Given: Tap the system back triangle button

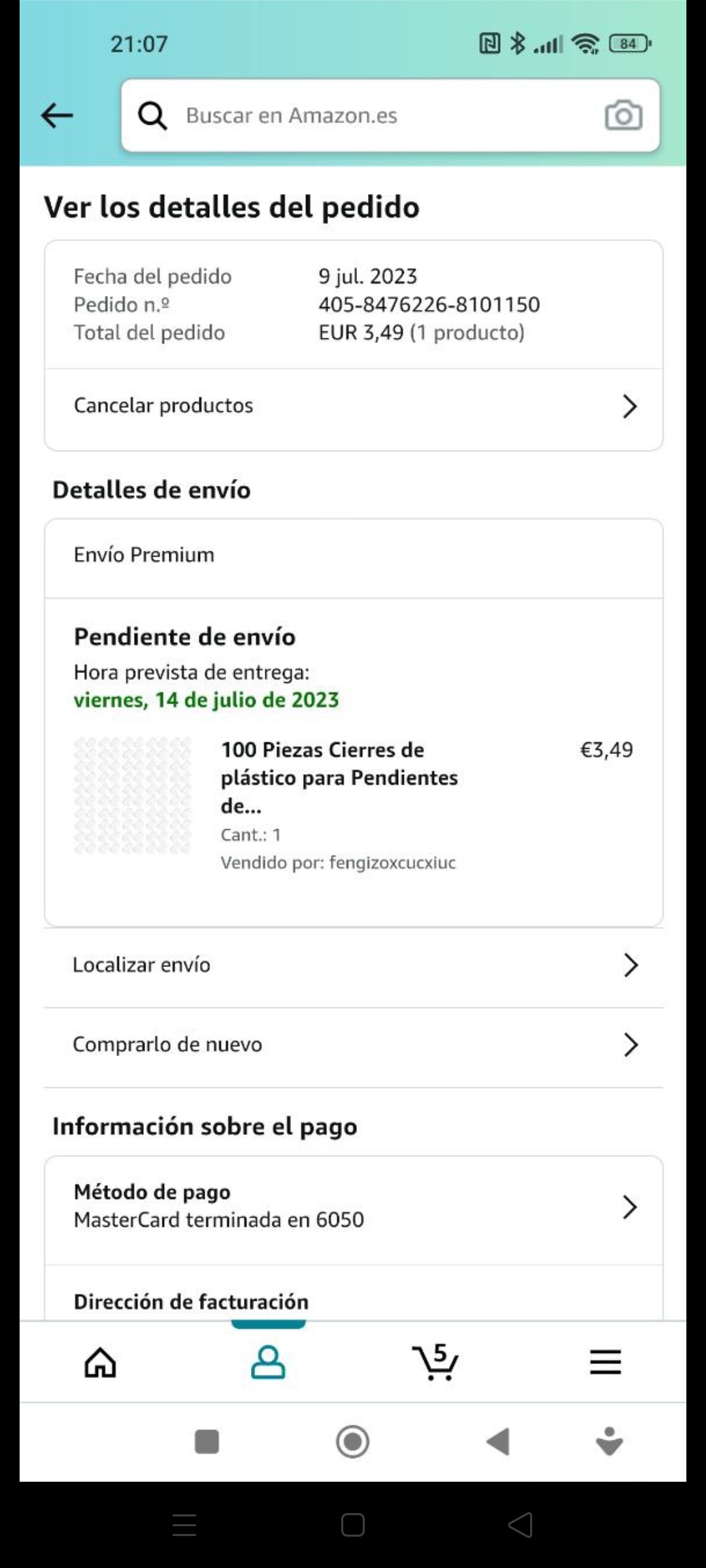Looking at the screenshot, I should coord(498,1441).
